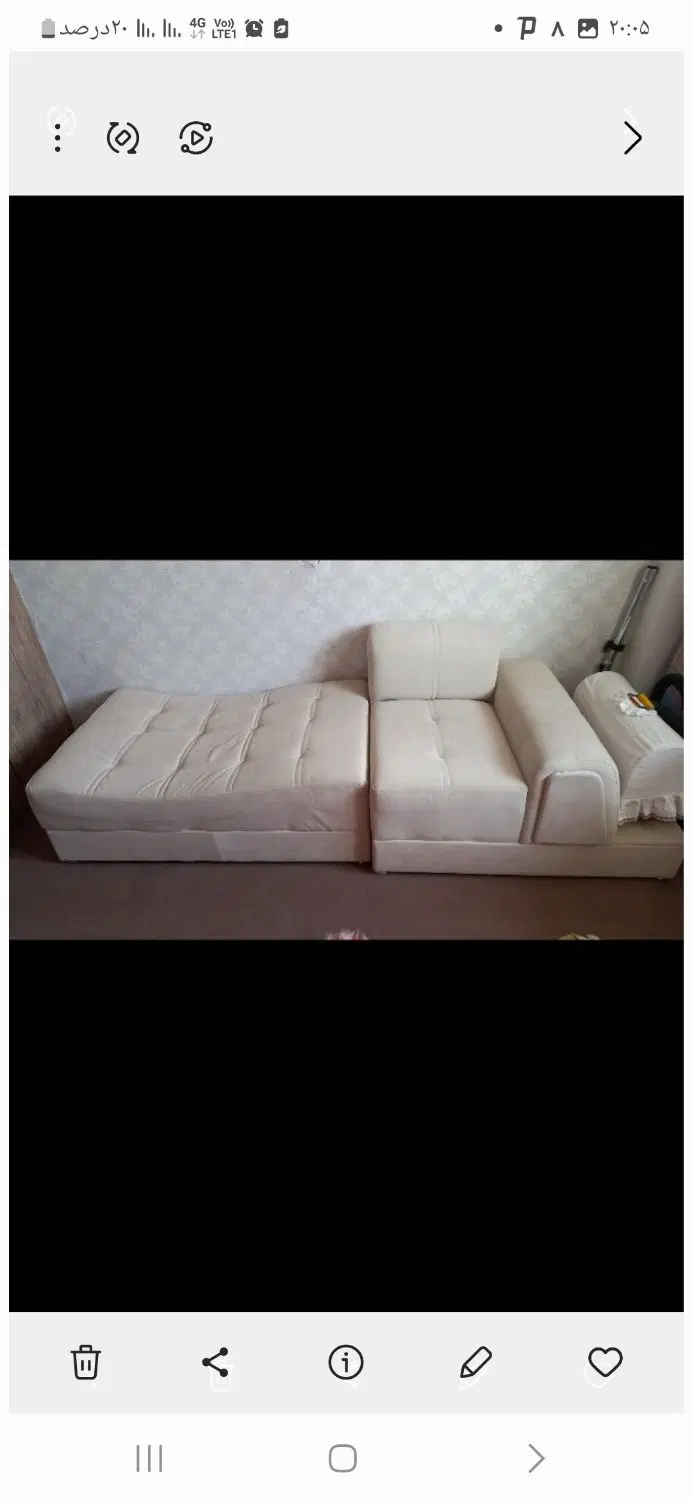The width and height of the screenshot is (692, 1500).
Task: Open recent apps from navigation bar
Action: click(x=149, y=1458)
